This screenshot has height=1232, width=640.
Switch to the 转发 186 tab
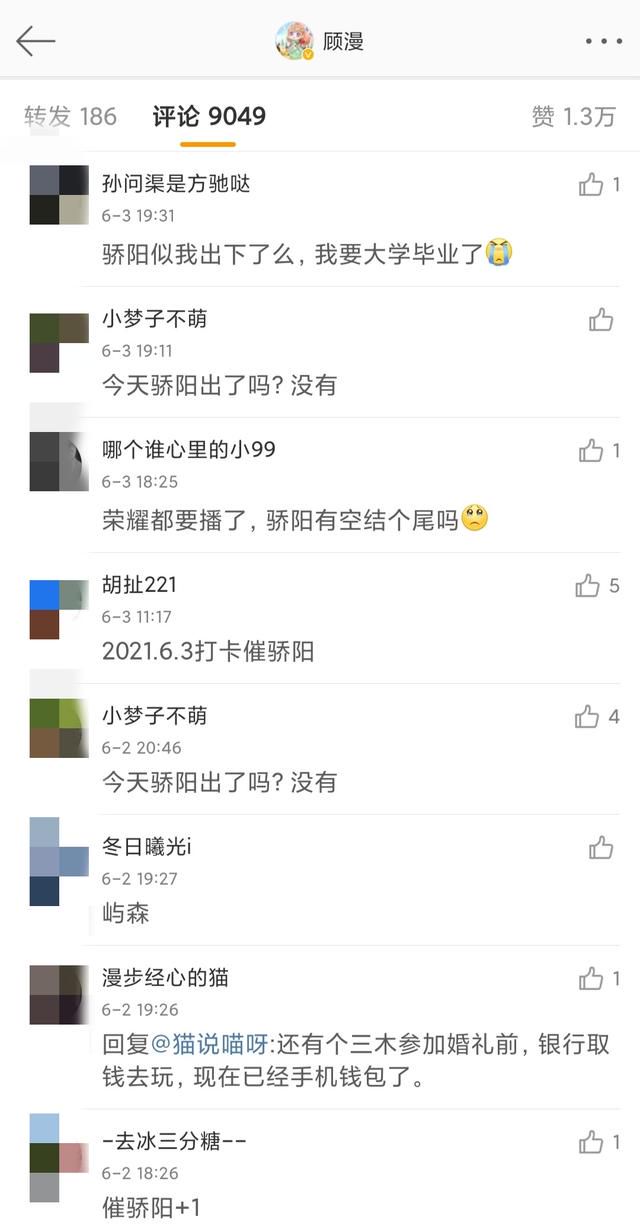[70, 117]
